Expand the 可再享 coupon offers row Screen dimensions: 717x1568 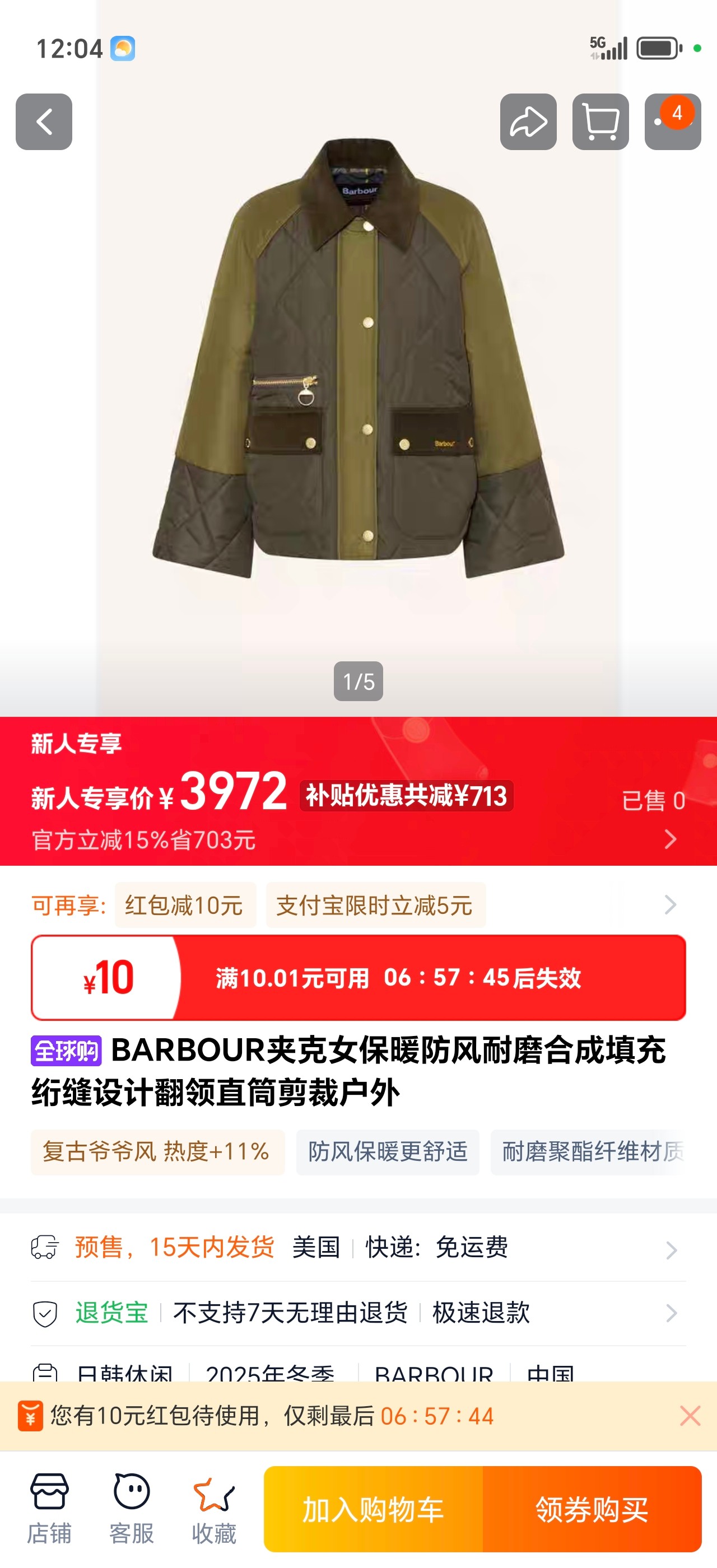358,905
